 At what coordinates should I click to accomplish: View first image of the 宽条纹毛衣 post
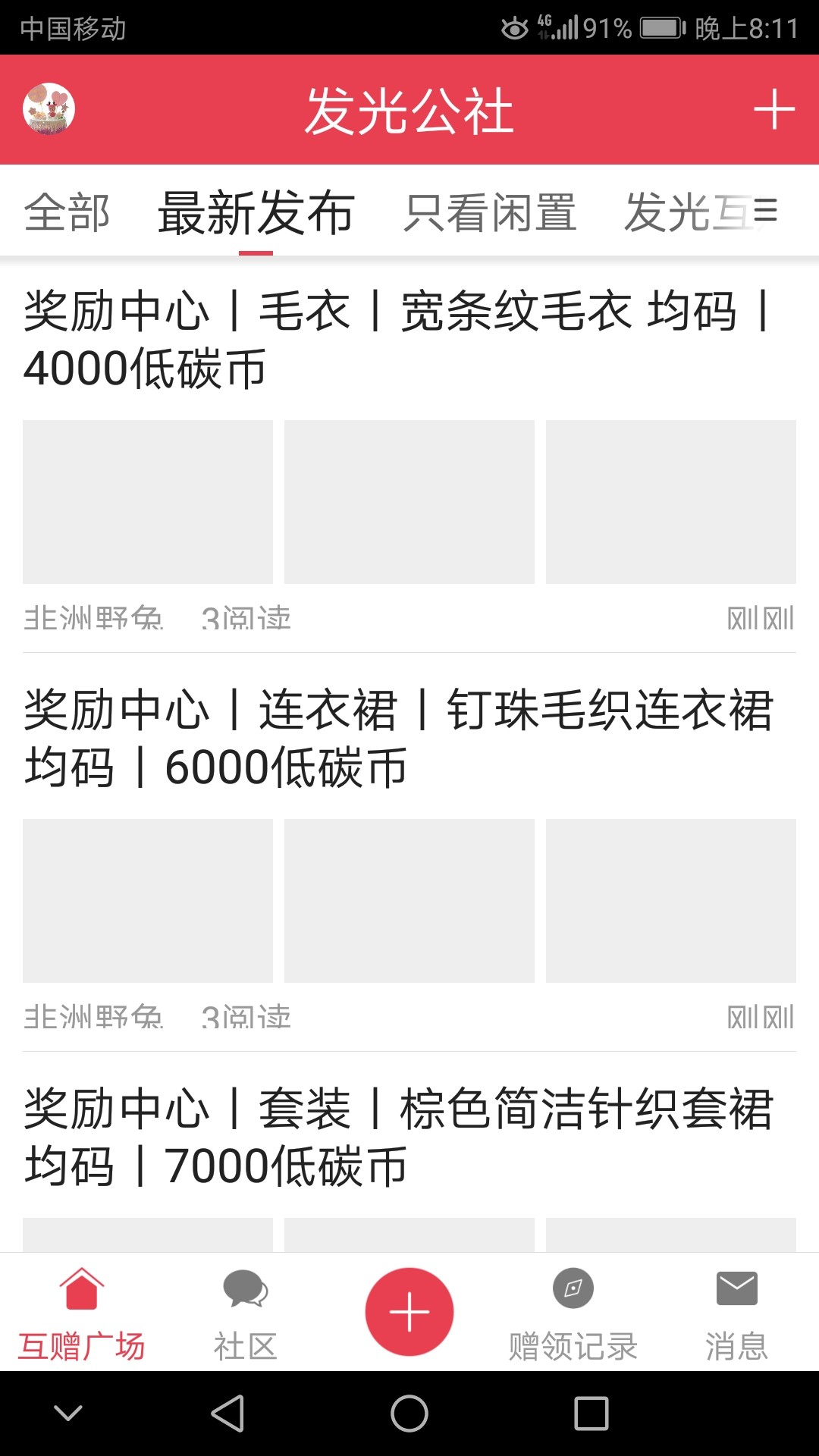pos(148,502)
